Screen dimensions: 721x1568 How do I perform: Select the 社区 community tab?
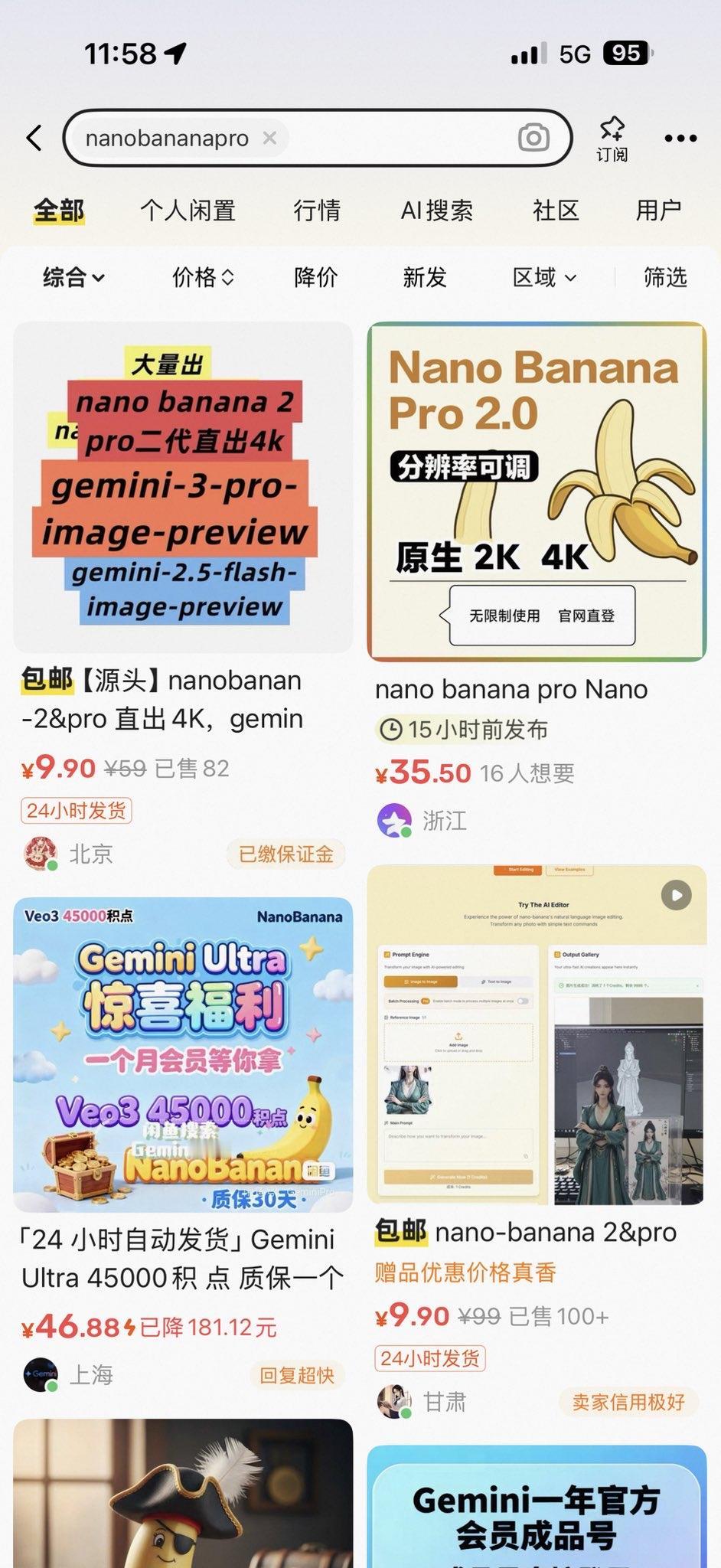click(556, 210)
